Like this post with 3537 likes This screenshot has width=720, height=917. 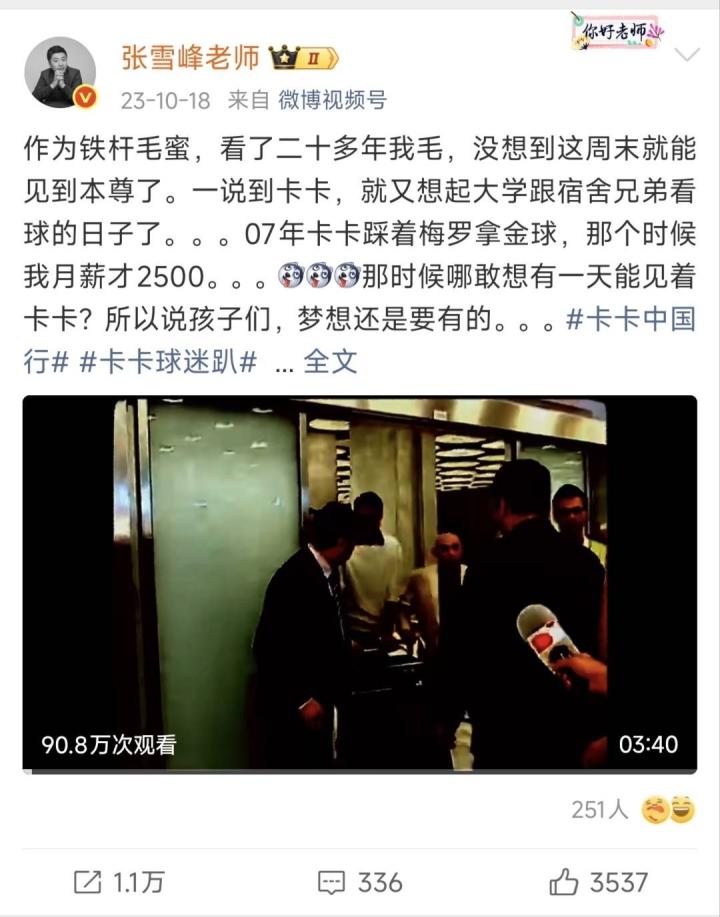(600, 882)
